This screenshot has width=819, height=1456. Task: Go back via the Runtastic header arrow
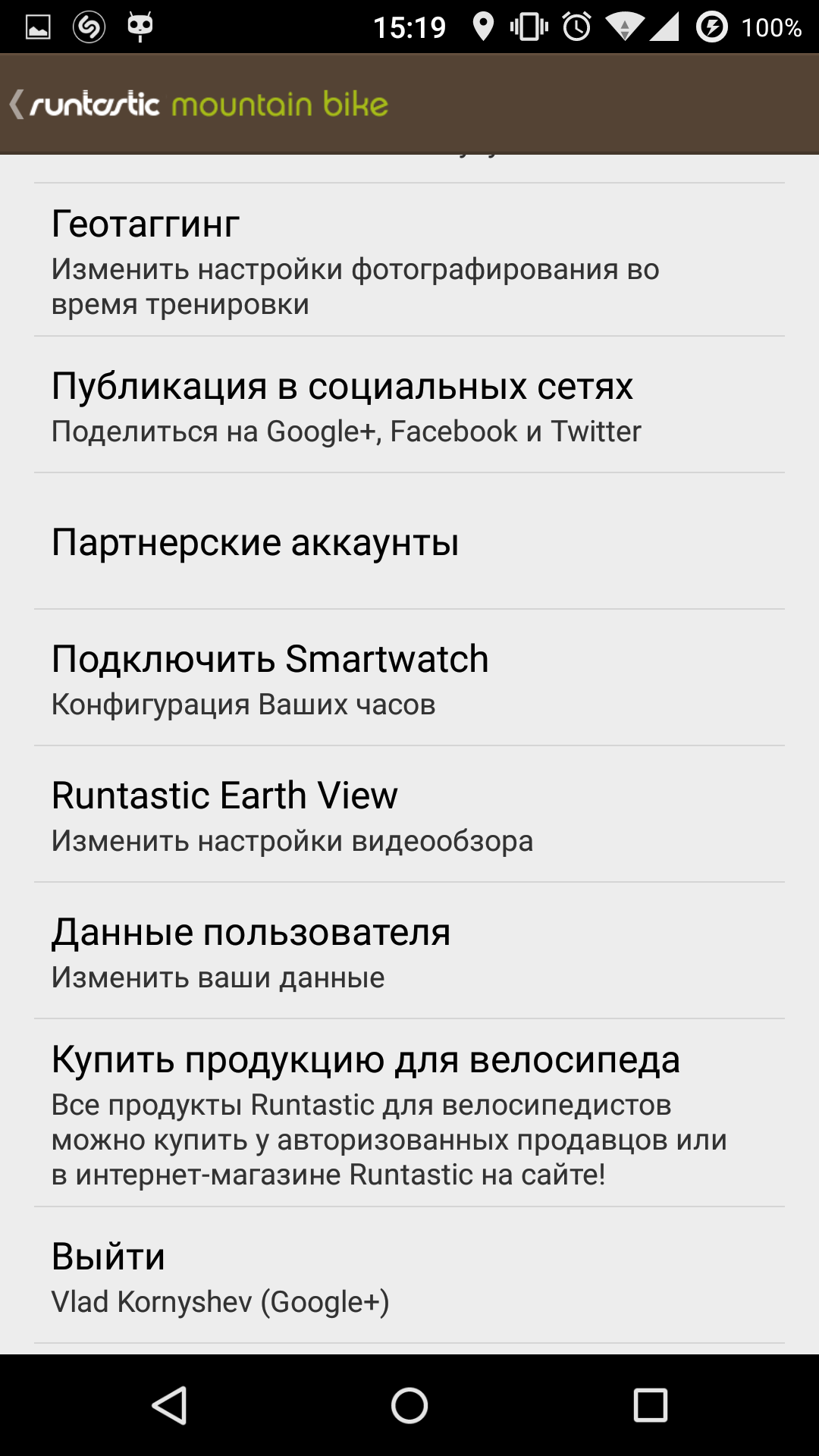pyautogui.click(x=17, y=104)
